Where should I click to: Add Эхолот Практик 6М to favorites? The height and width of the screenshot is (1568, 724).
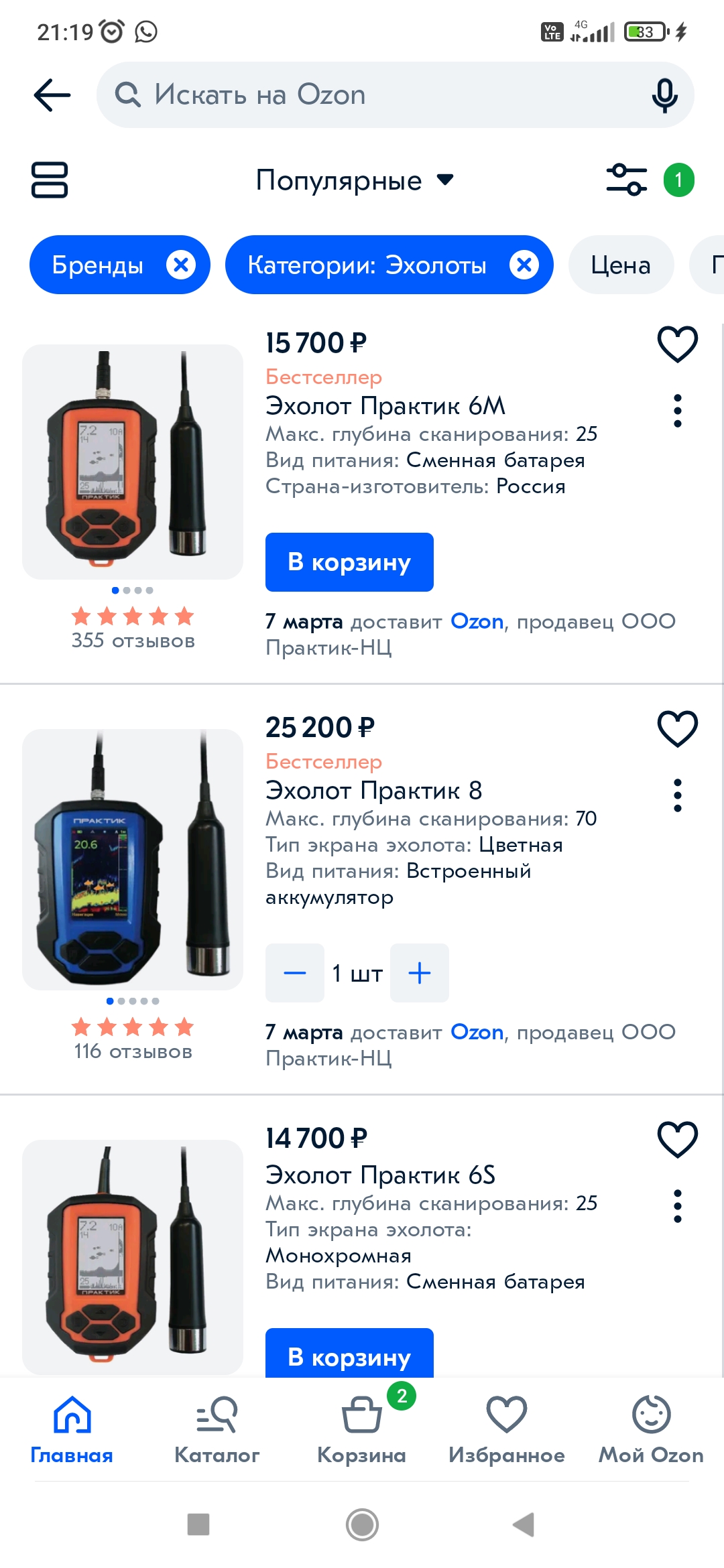tap(678, 344)
